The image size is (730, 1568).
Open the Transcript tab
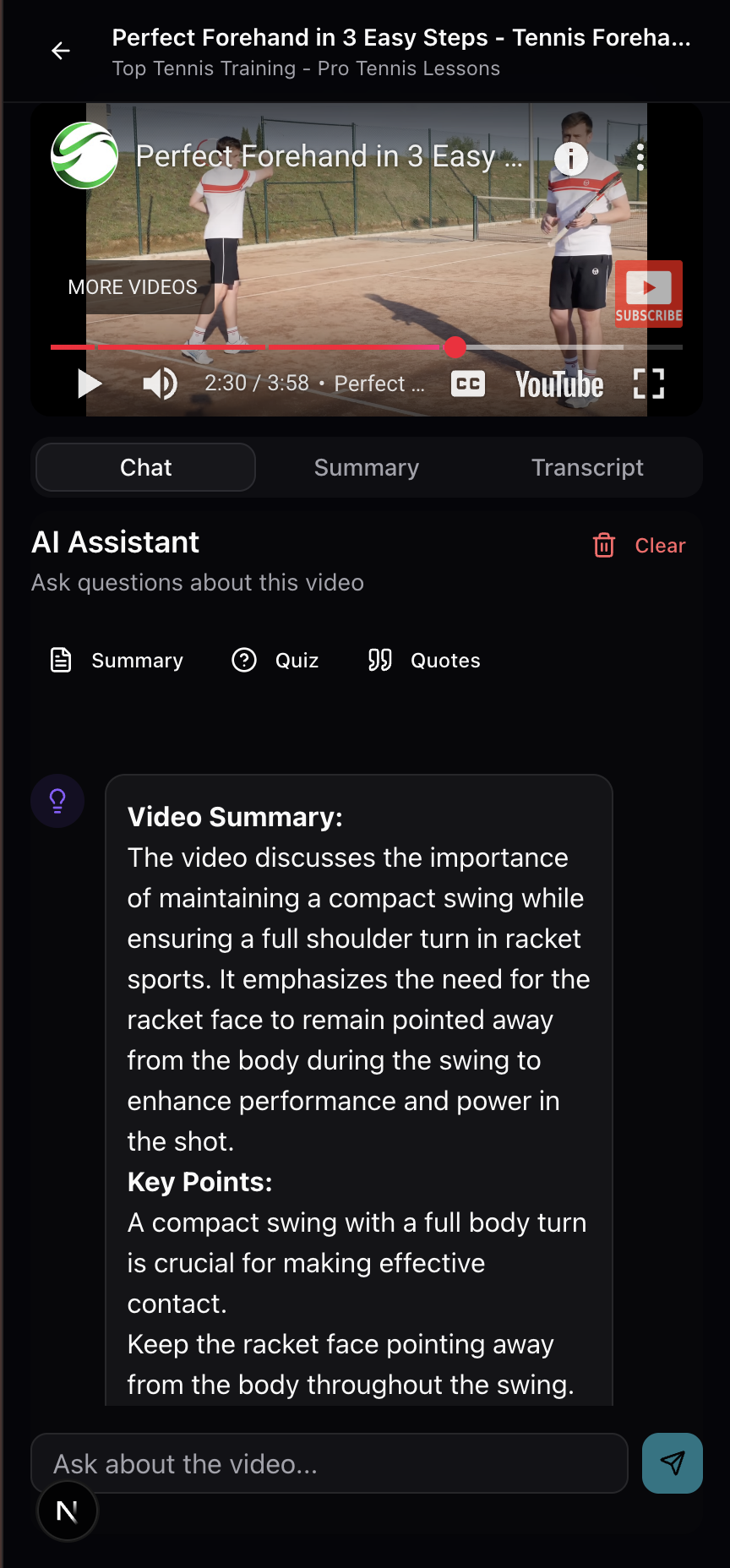click(588, 467)
